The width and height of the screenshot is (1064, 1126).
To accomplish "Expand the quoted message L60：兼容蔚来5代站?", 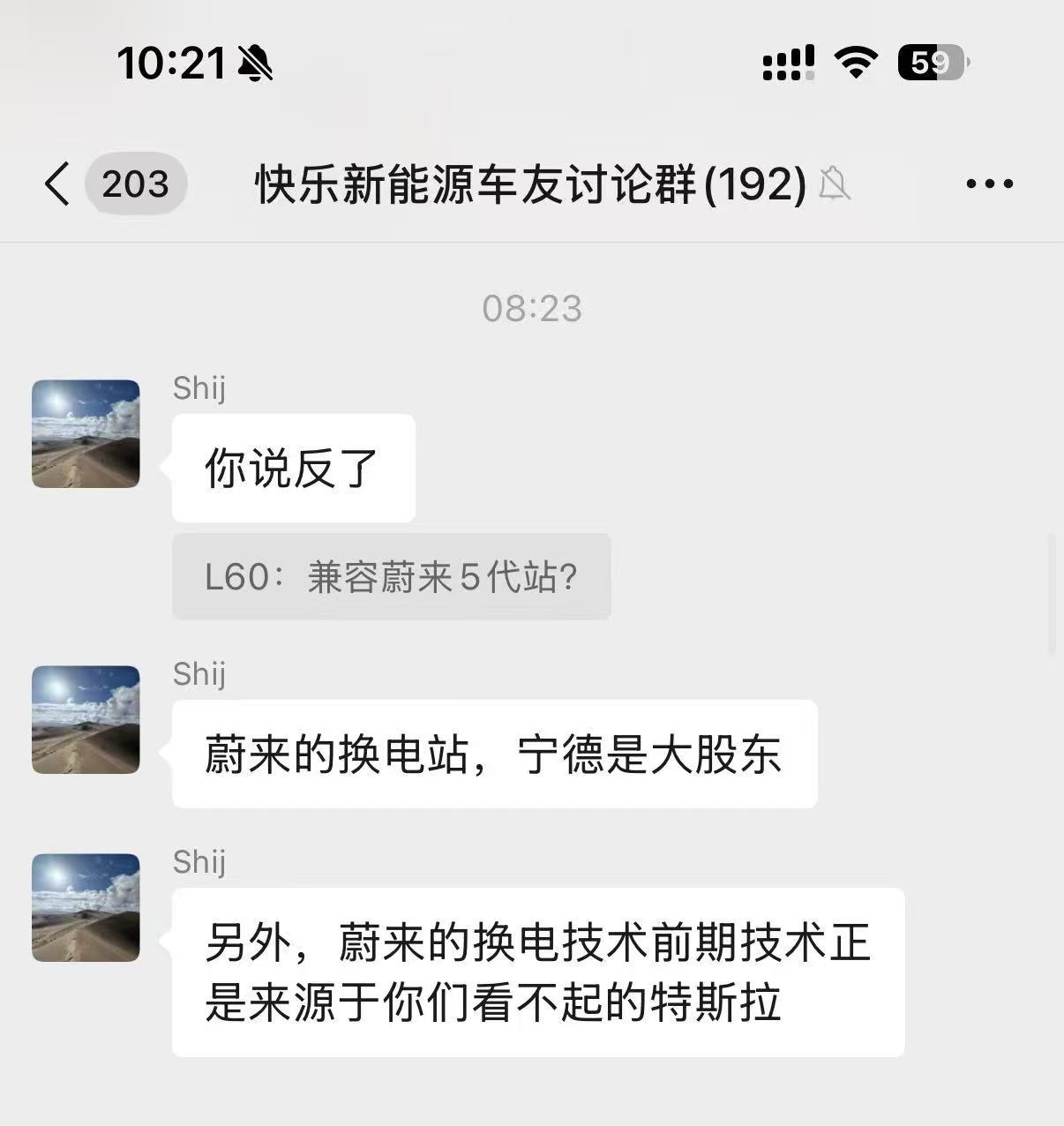I will [x=391, y=576].
